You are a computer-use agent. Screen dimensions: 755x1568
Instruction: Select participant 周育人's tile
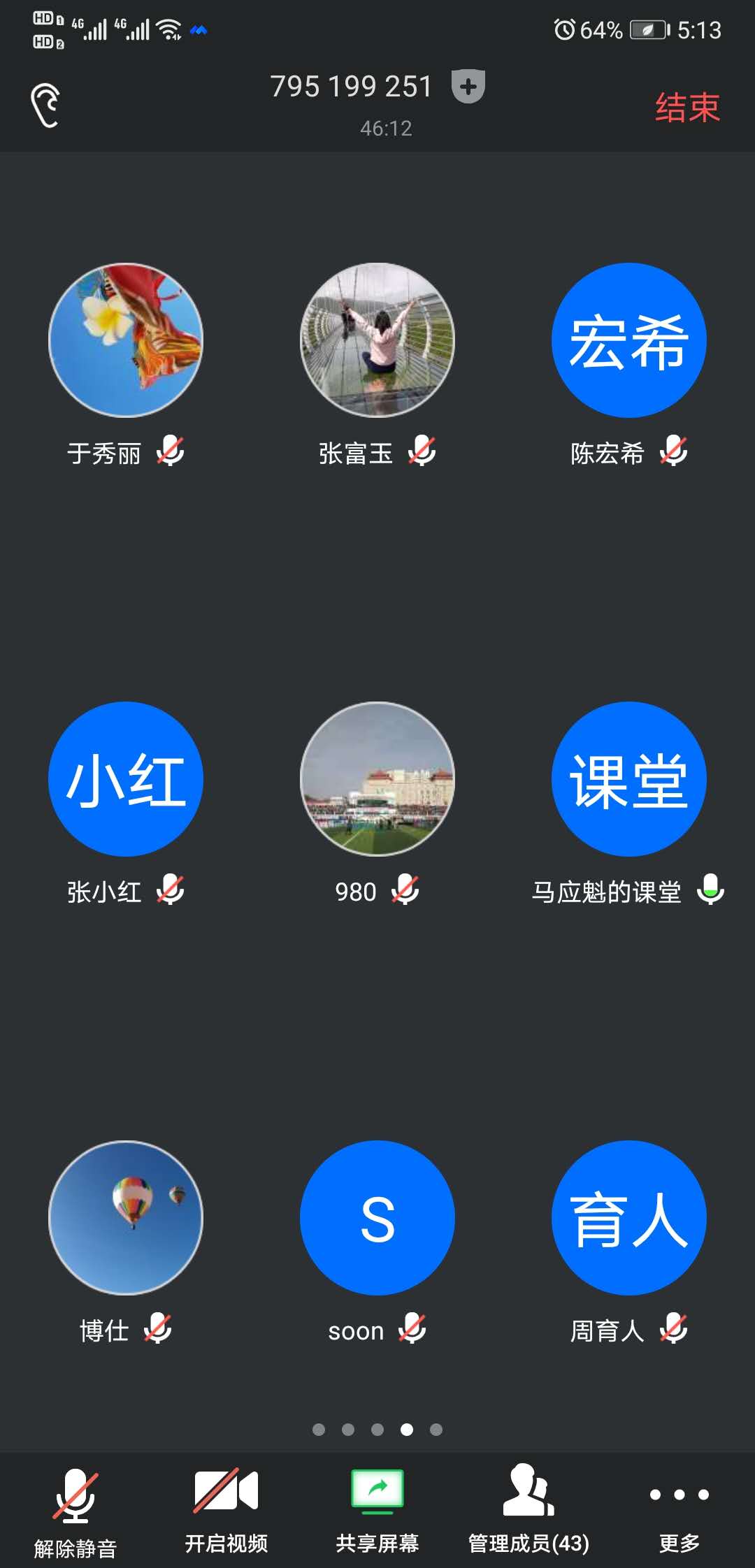click(628, 1218)
